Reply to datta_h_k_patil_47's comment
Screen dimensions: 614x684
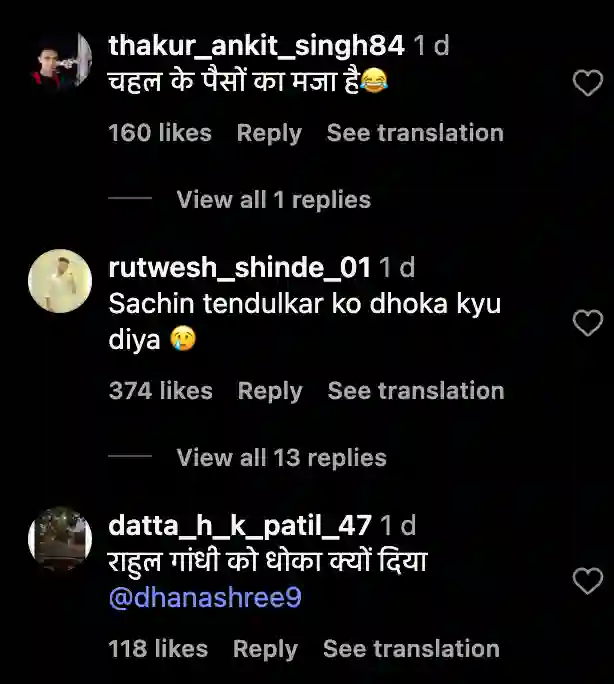pyautogui.click(x=265, y=649)
